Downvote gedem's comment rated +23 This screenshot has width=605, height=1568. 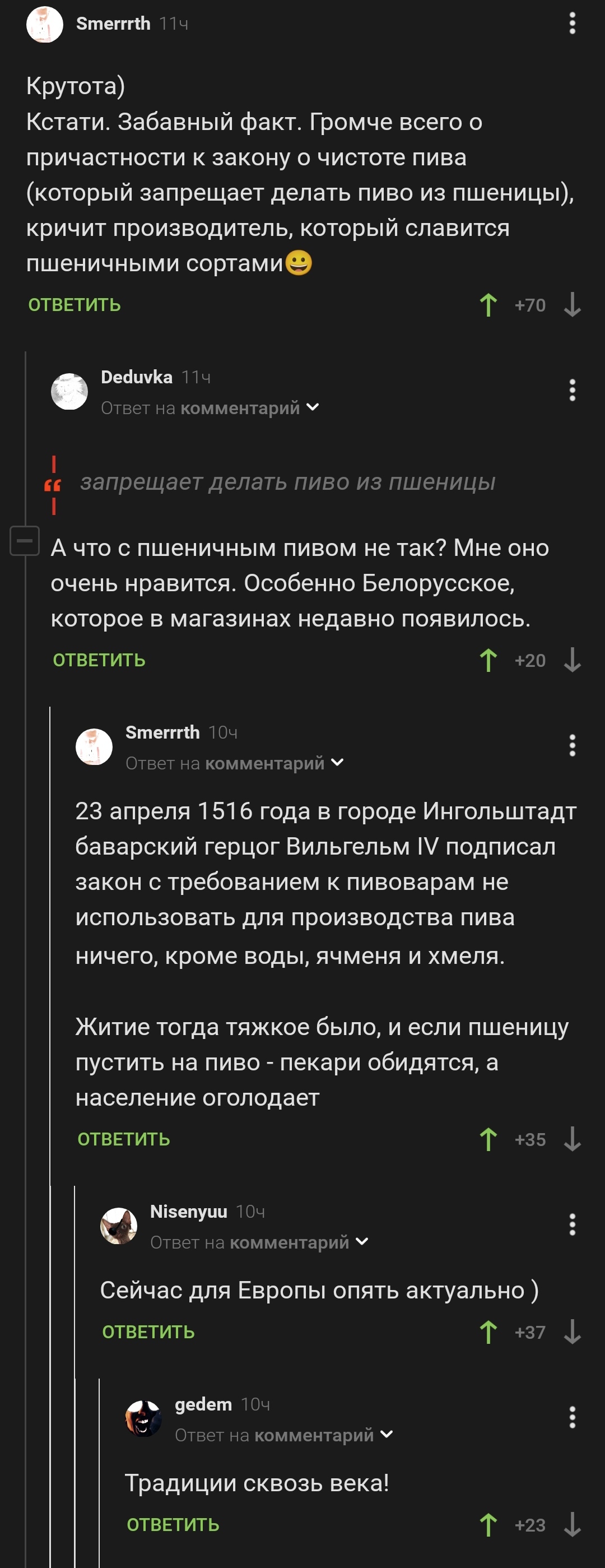(x=572, y=1525)
